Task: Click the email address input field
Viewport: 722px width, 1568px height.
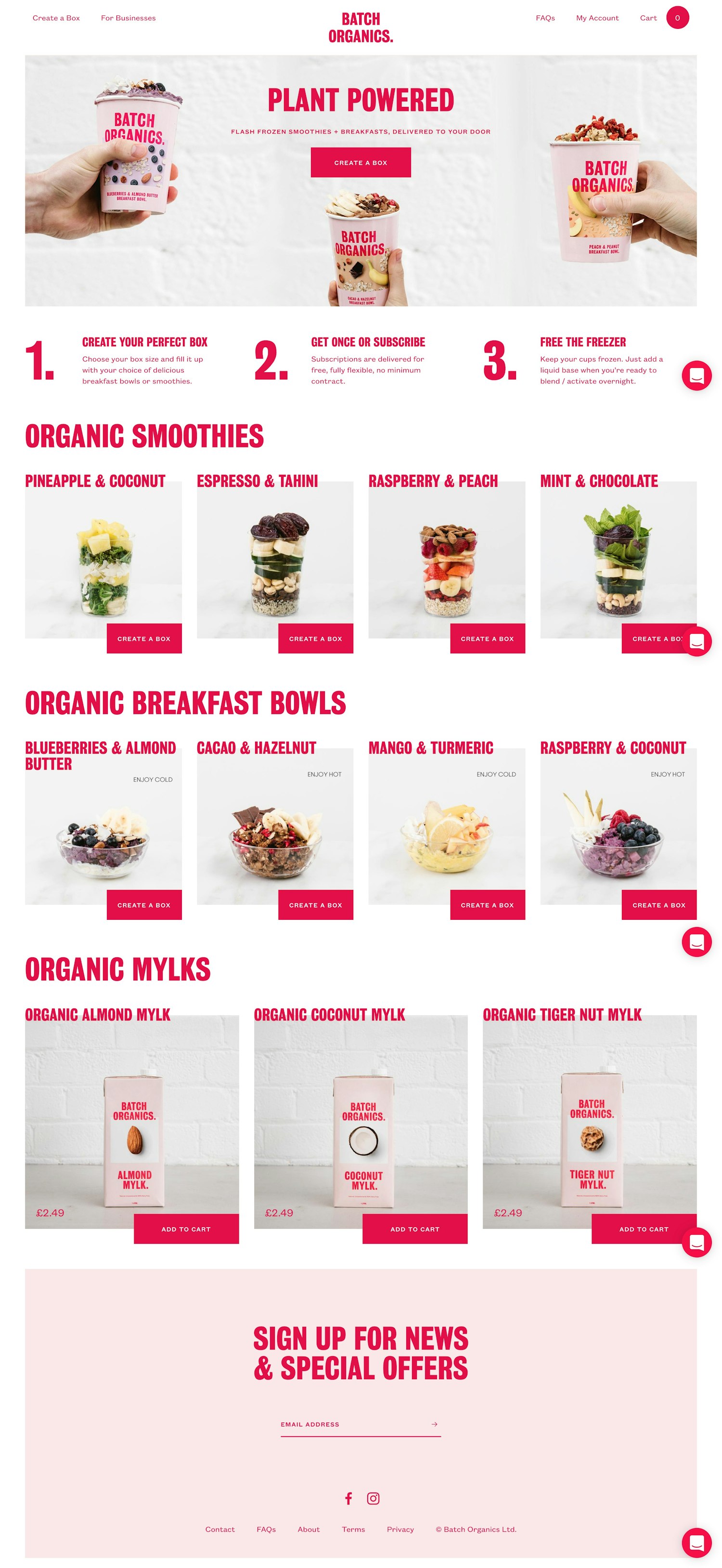Action: coord(341,1424)
